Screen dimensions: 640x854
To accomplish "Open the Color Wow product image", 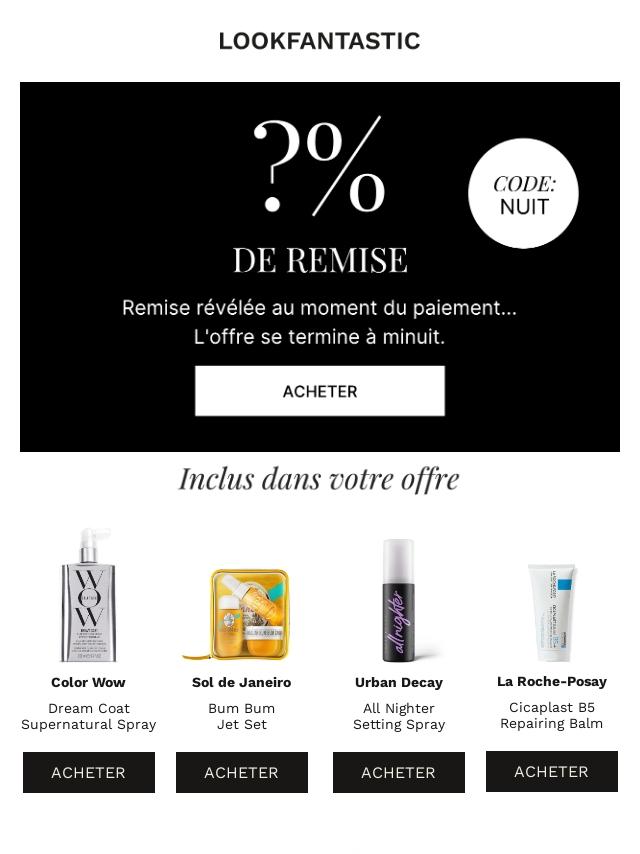I will (x=88, y=597).
